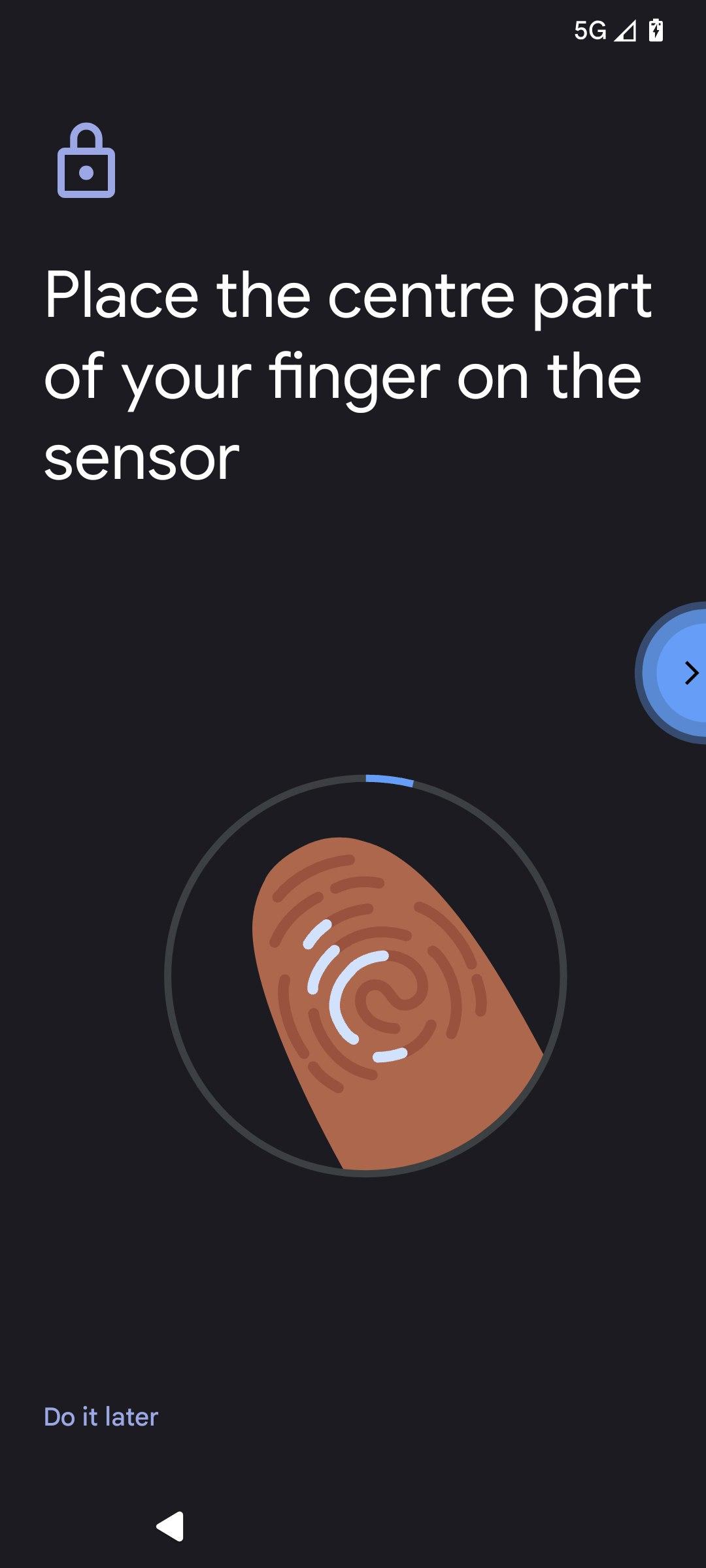Tap the blue arrow button at the screen edge
The height and width of the screenshot is (1568, 706).
pyautogui.click(x=673, y=673)
